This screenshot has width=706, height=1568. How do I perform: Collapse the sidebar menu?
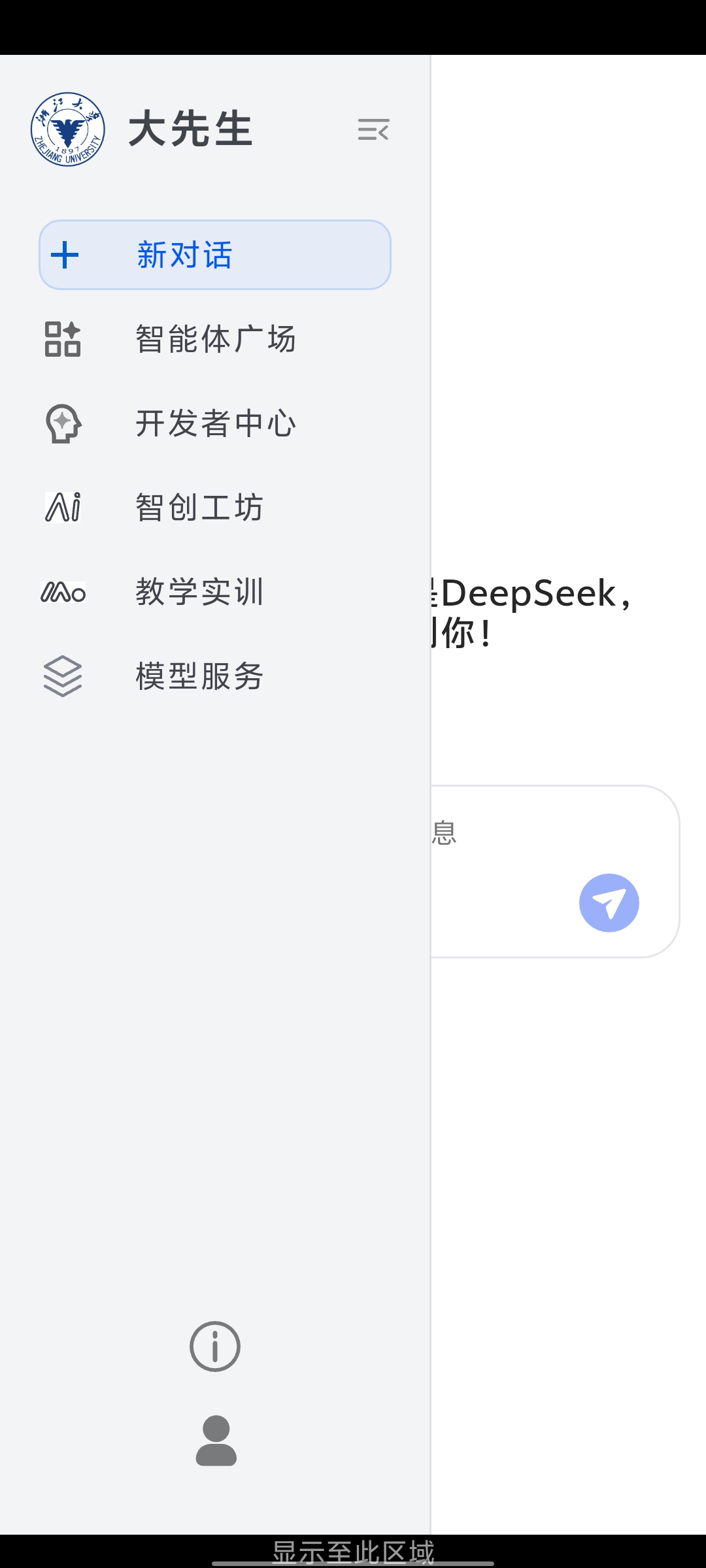373,129
